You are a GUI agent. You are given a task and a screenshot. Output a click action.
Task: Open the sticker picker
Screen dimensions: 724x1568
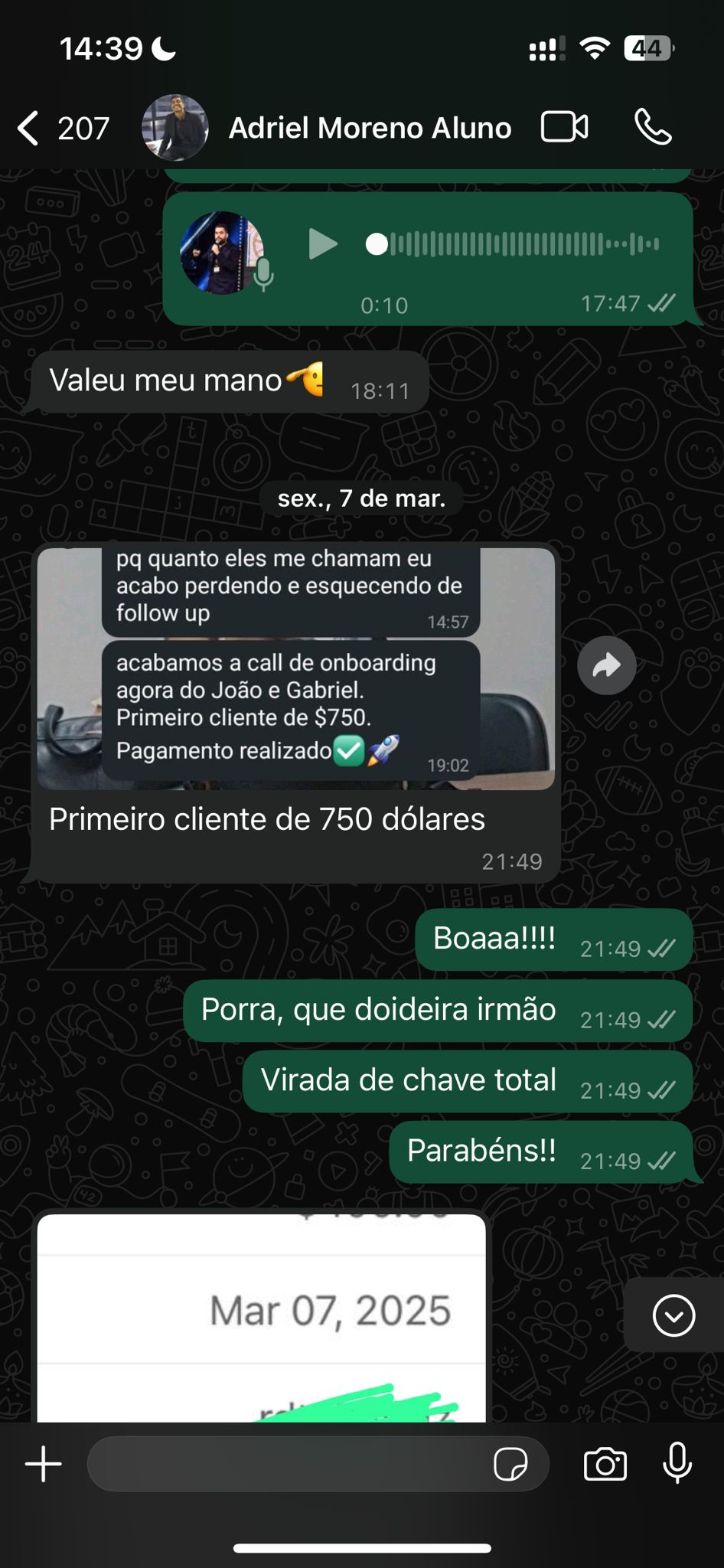click(510, 1464)
